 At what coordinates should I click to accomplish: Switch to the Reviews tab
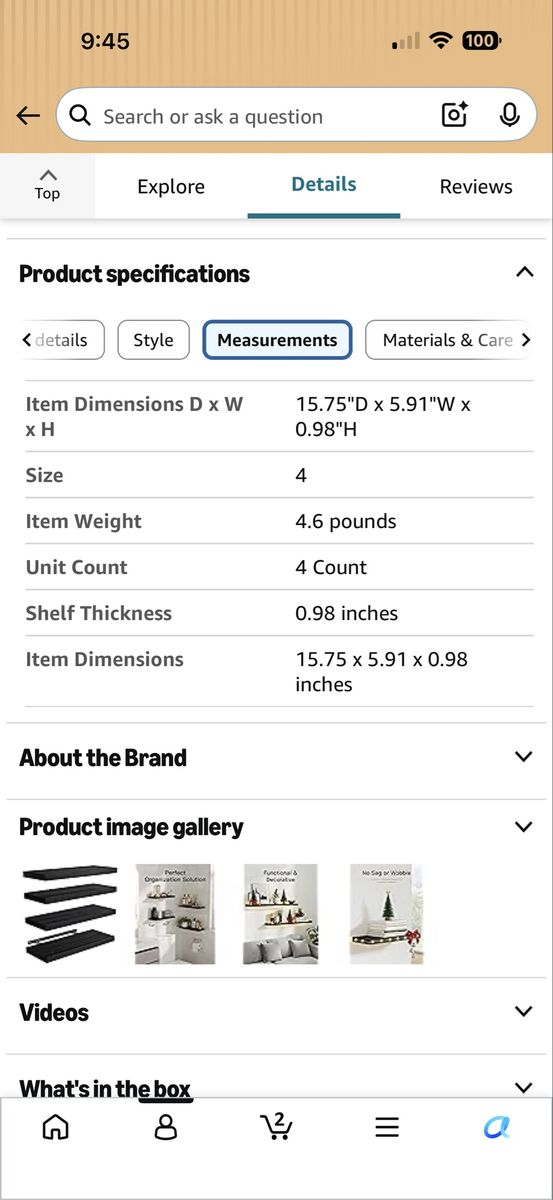point(476,187)
